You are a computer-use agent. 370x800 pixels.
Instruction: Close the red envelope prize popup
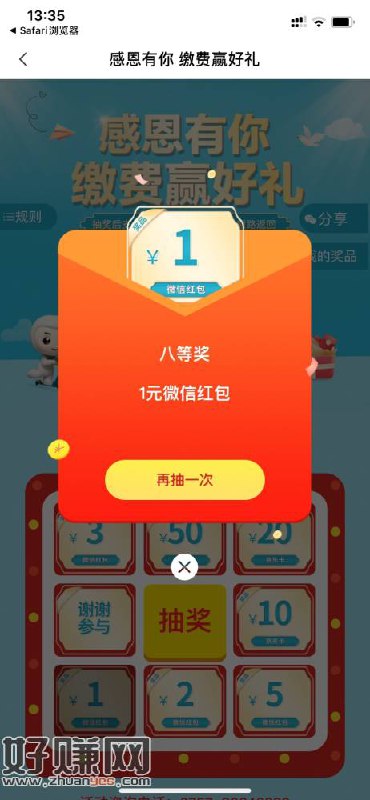[185, 566]
